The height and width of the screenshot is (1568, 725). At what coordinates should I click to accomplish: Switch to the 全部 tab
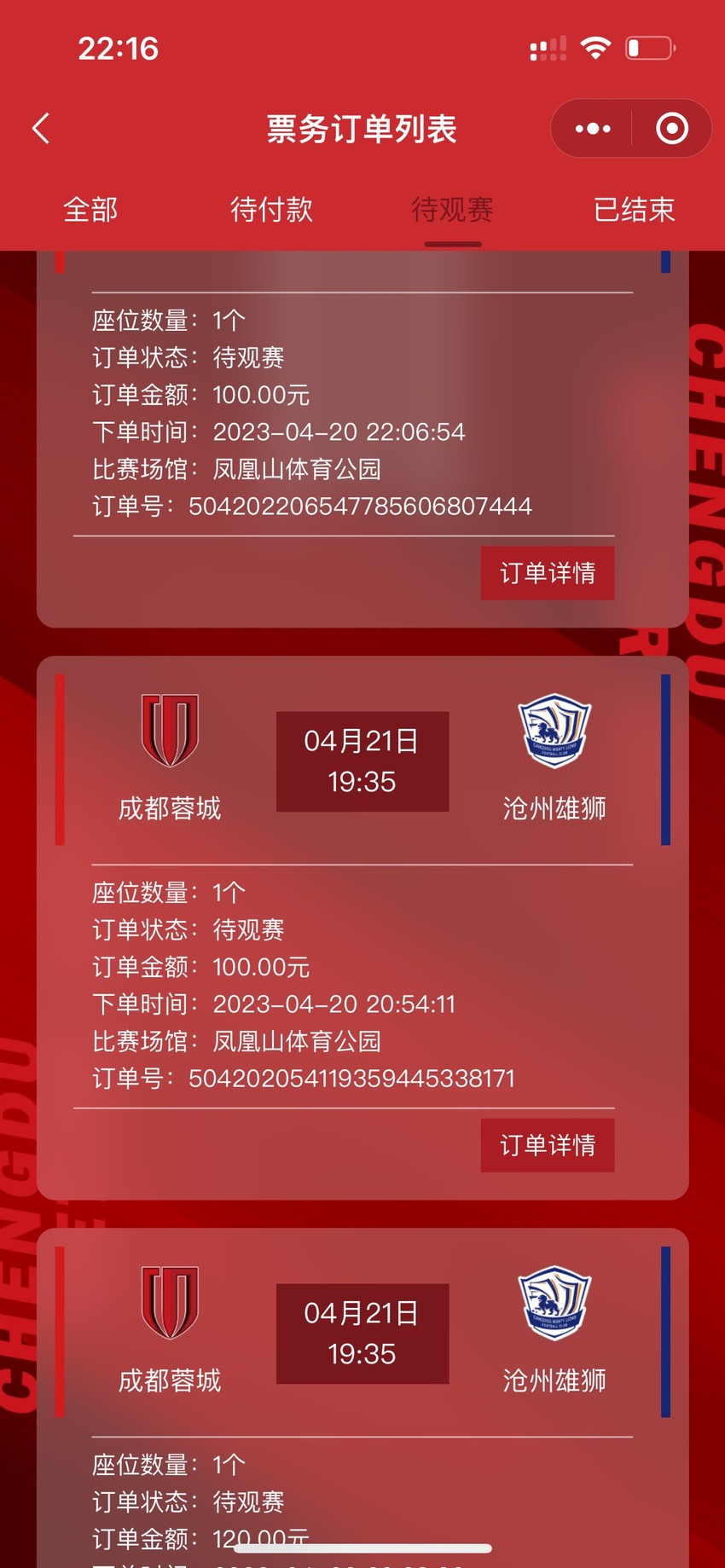pos(90,209)
